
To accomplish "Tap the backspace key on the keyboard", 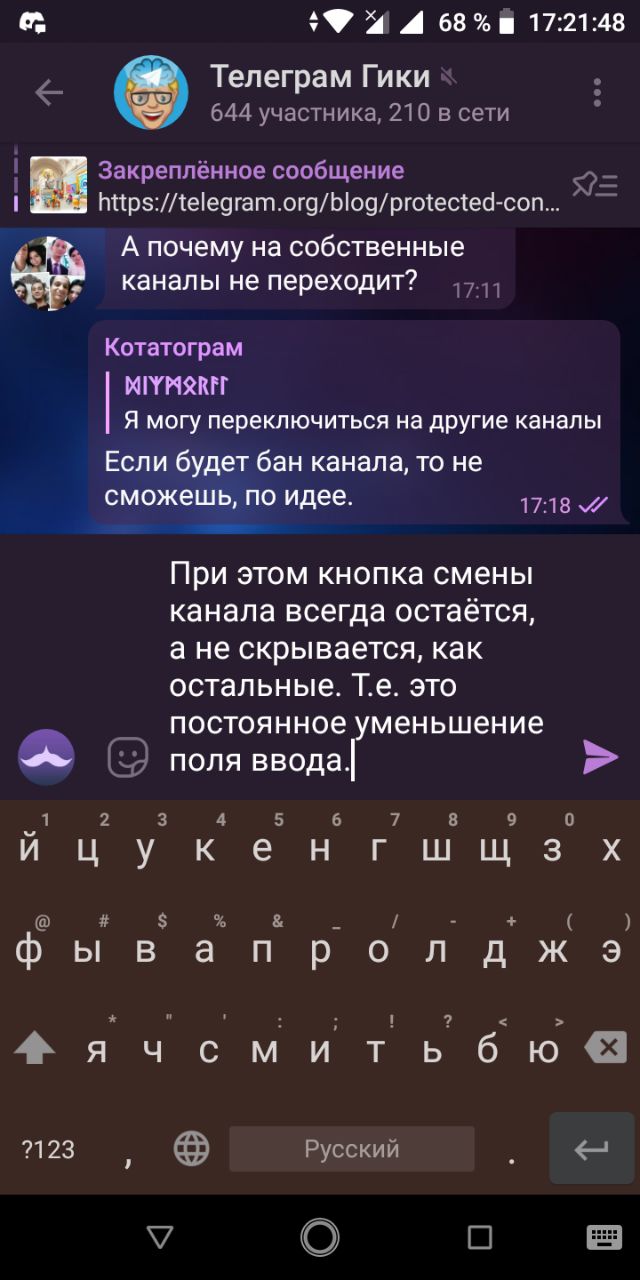I will coord(604,1048).
